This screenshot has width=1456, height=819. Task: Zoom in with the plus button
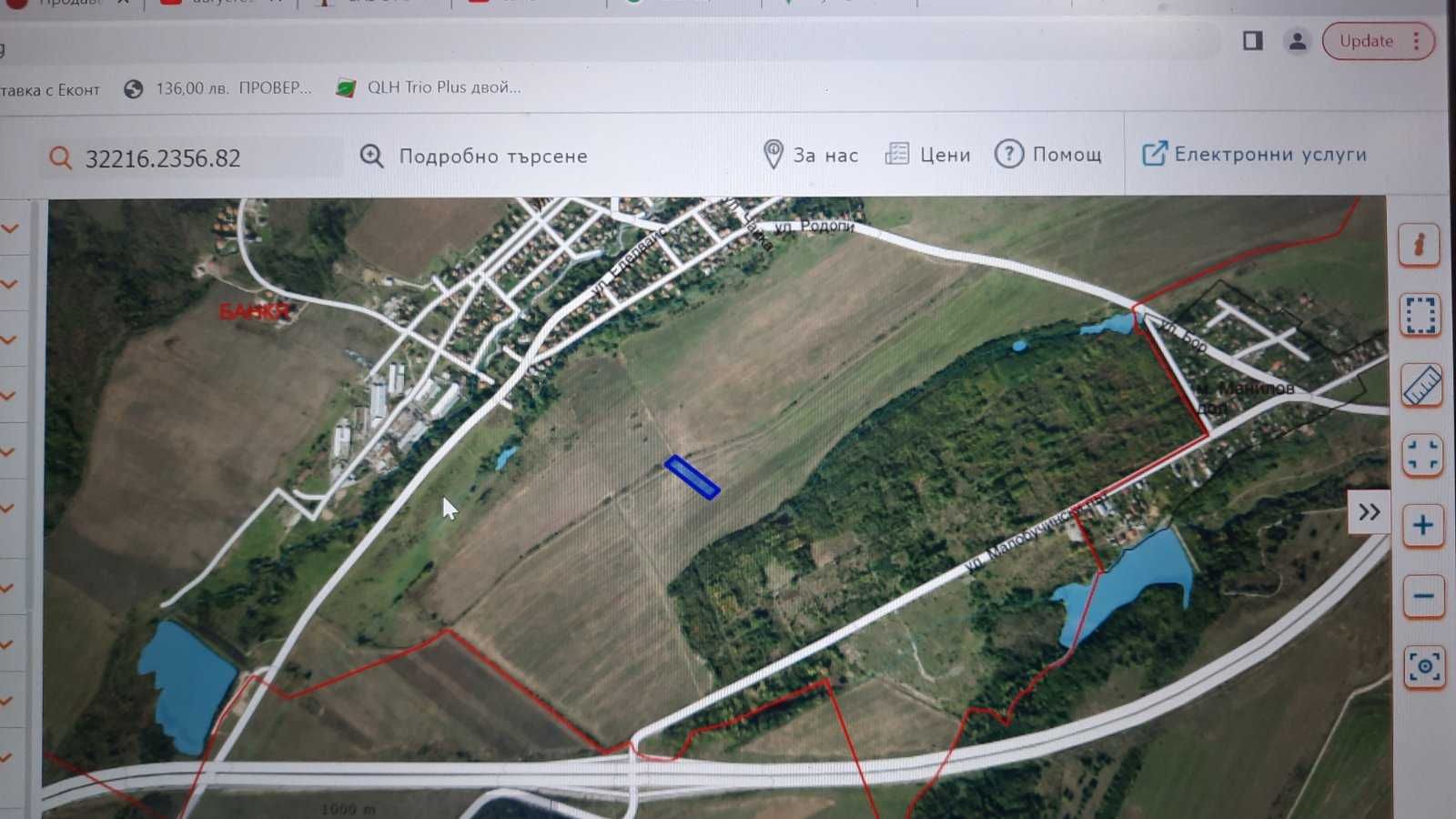(1422, 525)
